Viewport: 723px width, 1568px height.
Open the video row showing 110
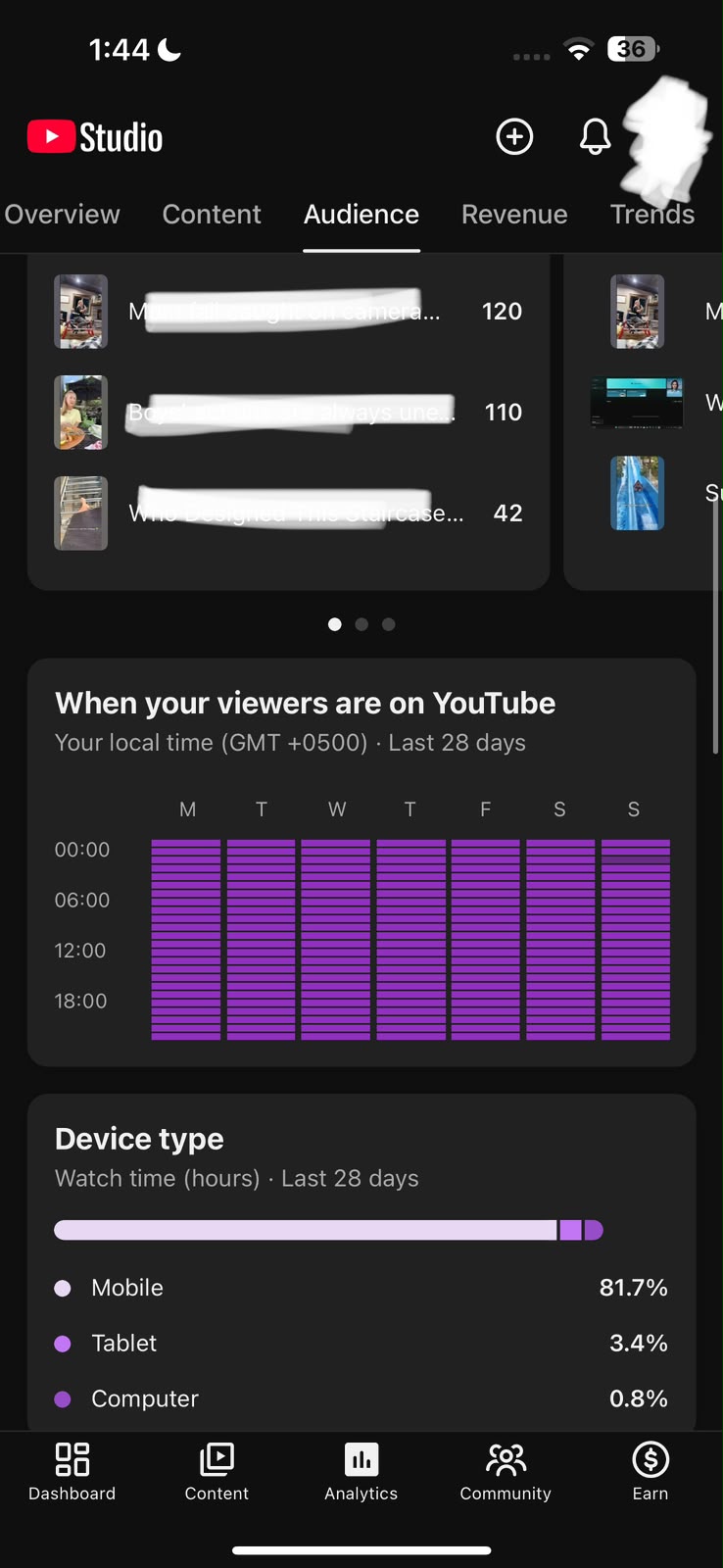[288, 413]
